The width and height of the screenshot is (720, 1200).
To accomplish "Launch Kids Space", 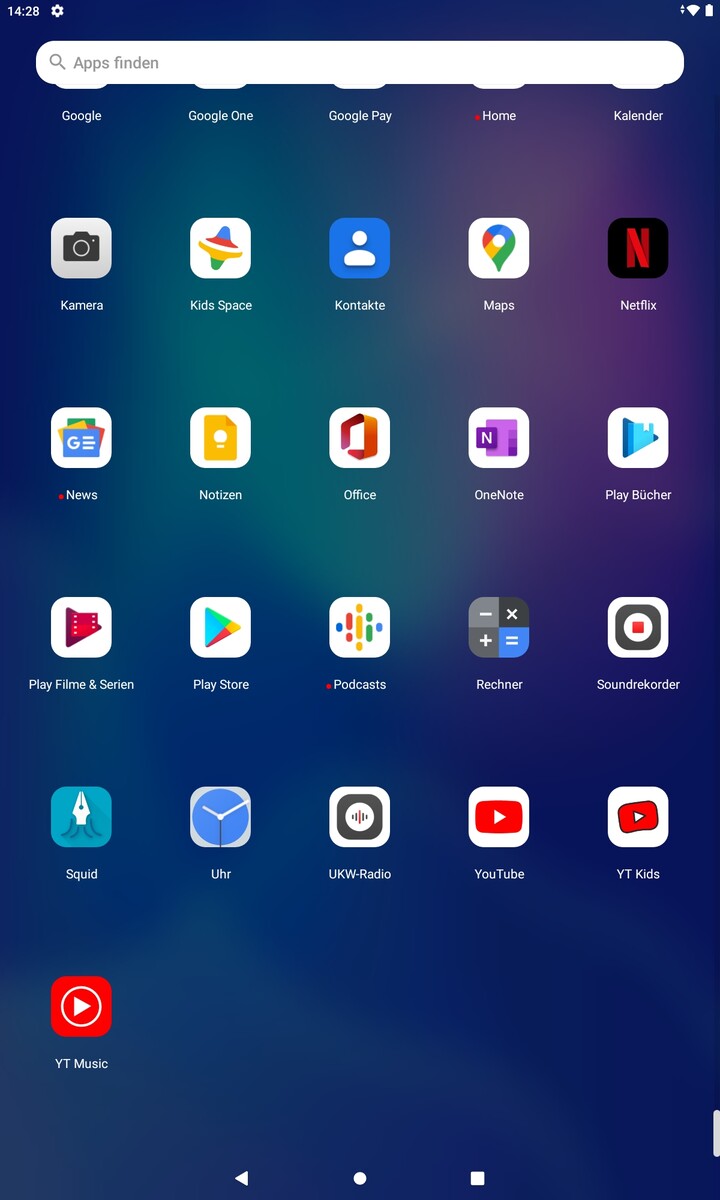I will 221,248.
